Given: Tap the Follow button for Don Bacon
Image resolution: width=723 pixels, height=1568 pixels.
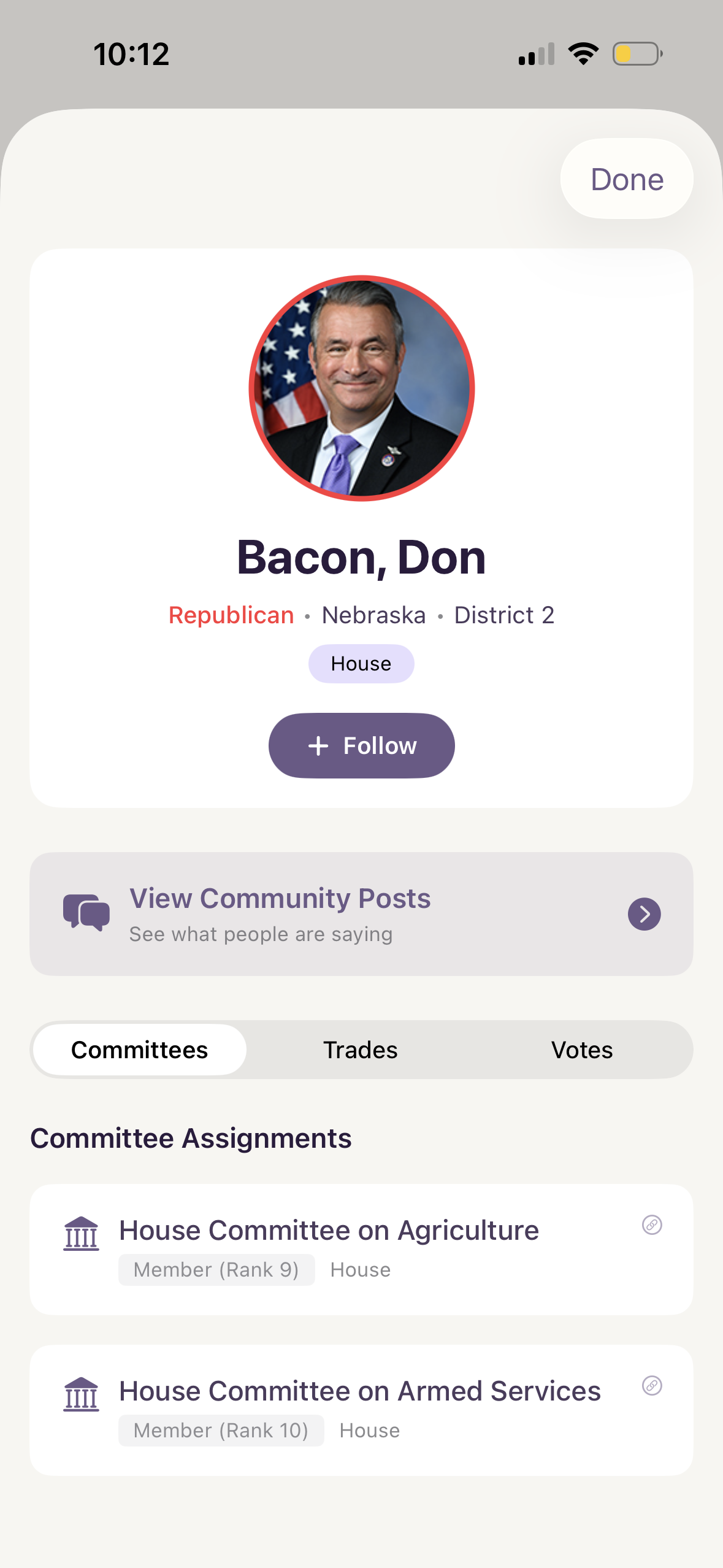Looking at the screenshot, I should coord(361,745).
